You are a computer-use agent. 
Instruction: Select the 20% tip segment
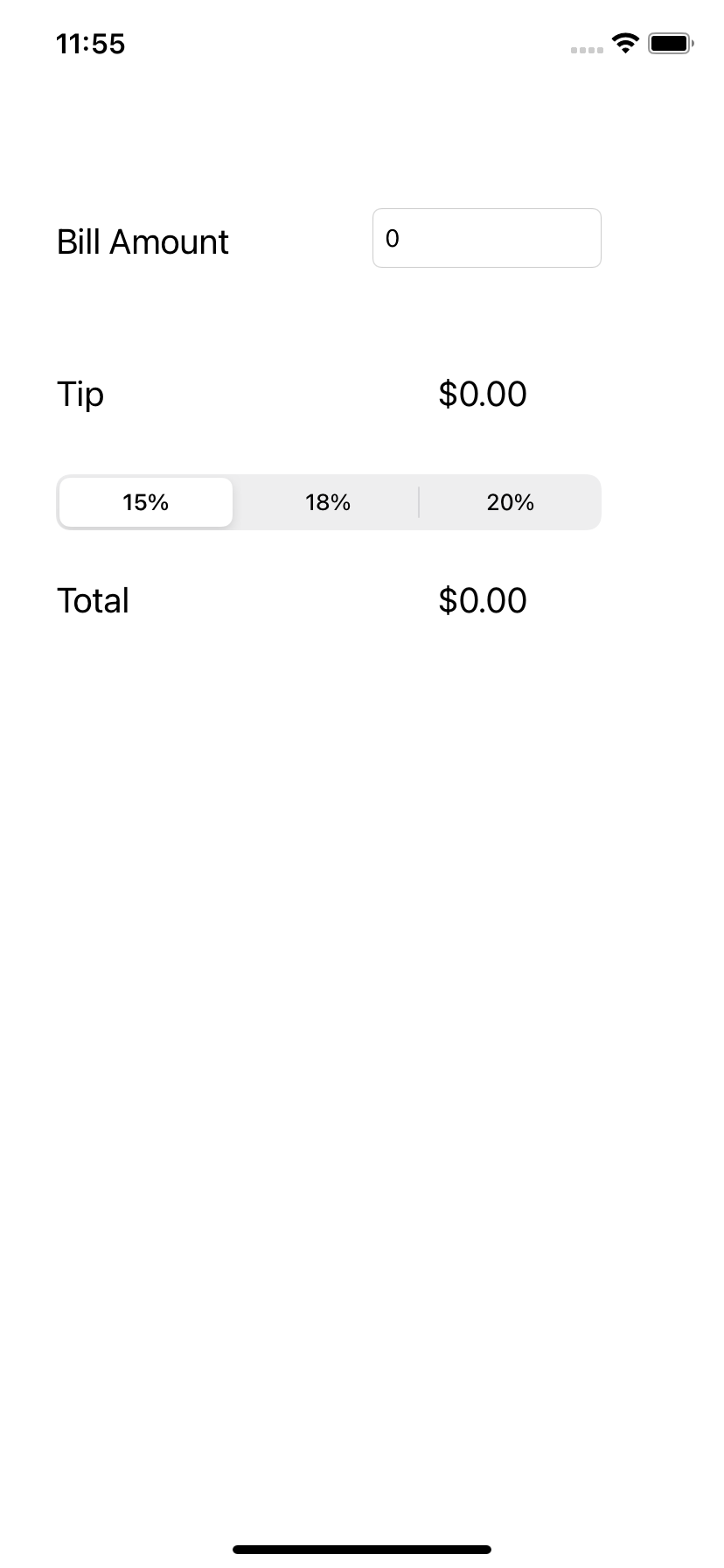511,502
